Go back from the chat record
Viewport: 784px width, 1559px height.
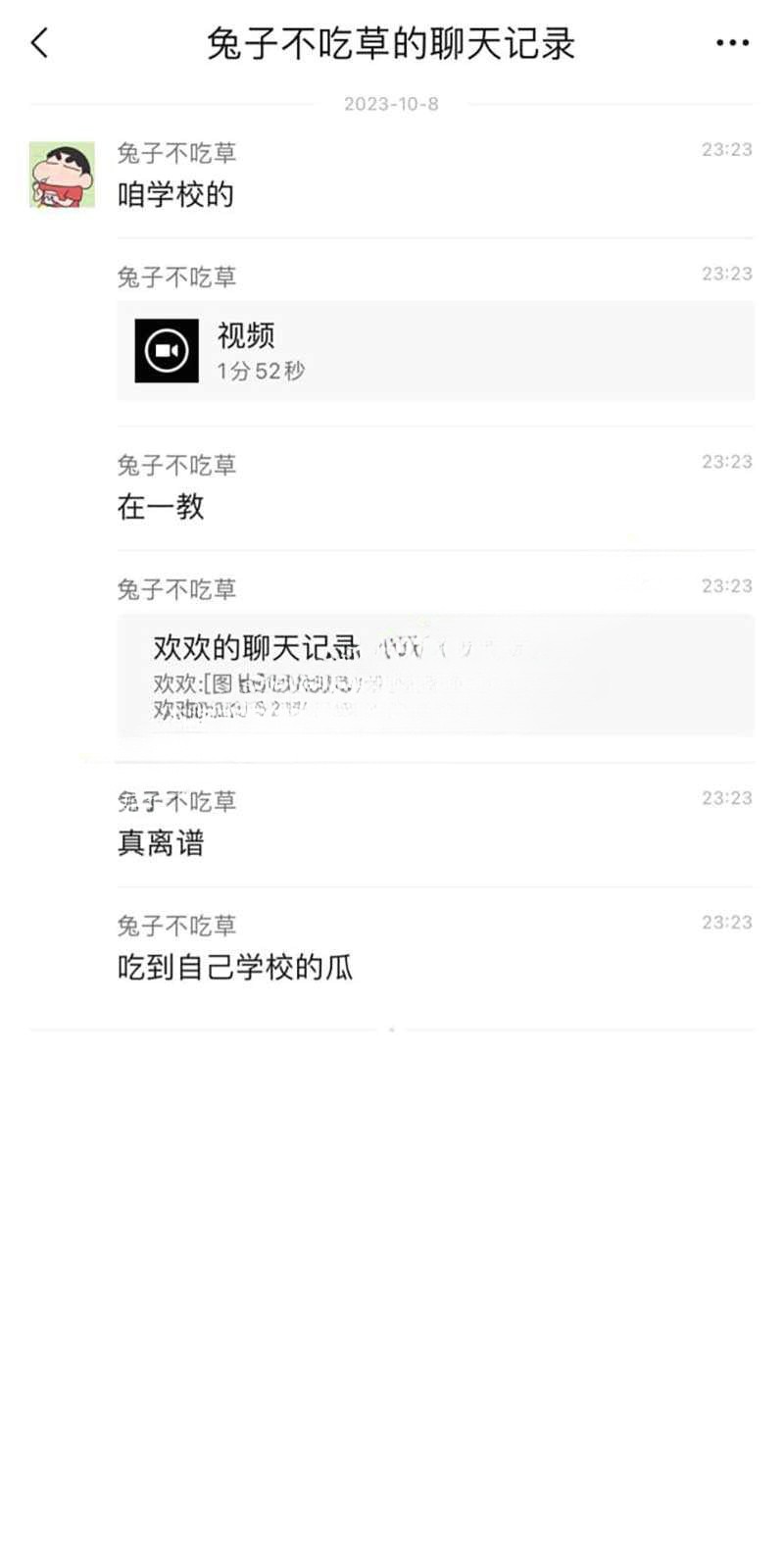tap(39, 43)
